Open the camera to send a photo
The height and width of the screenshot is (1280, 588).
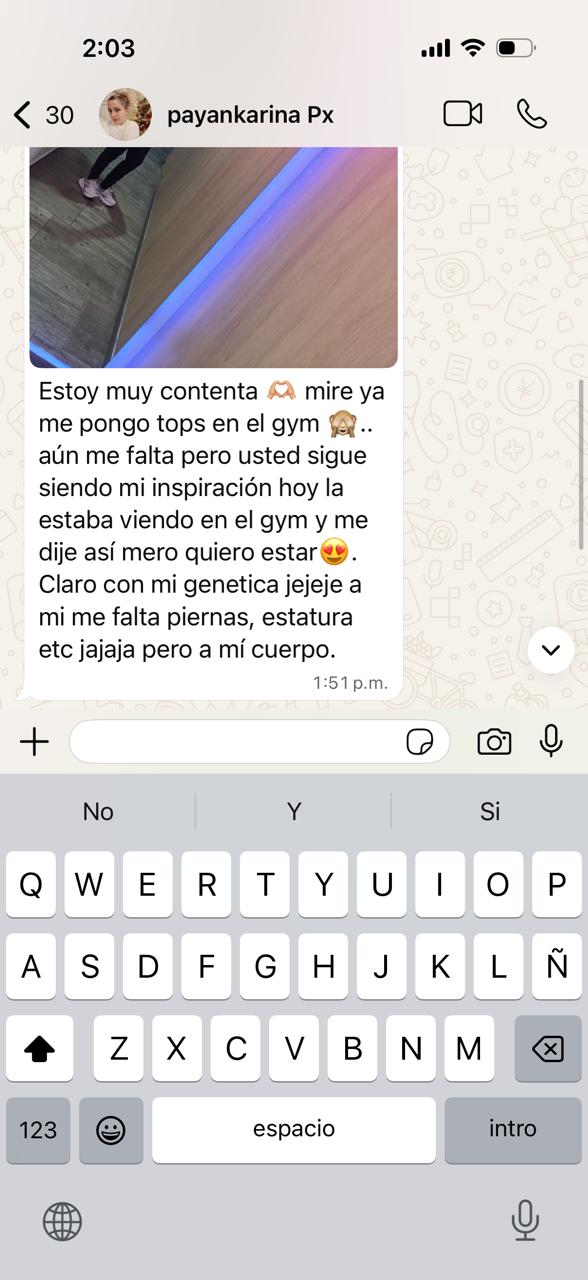[494, 741]
